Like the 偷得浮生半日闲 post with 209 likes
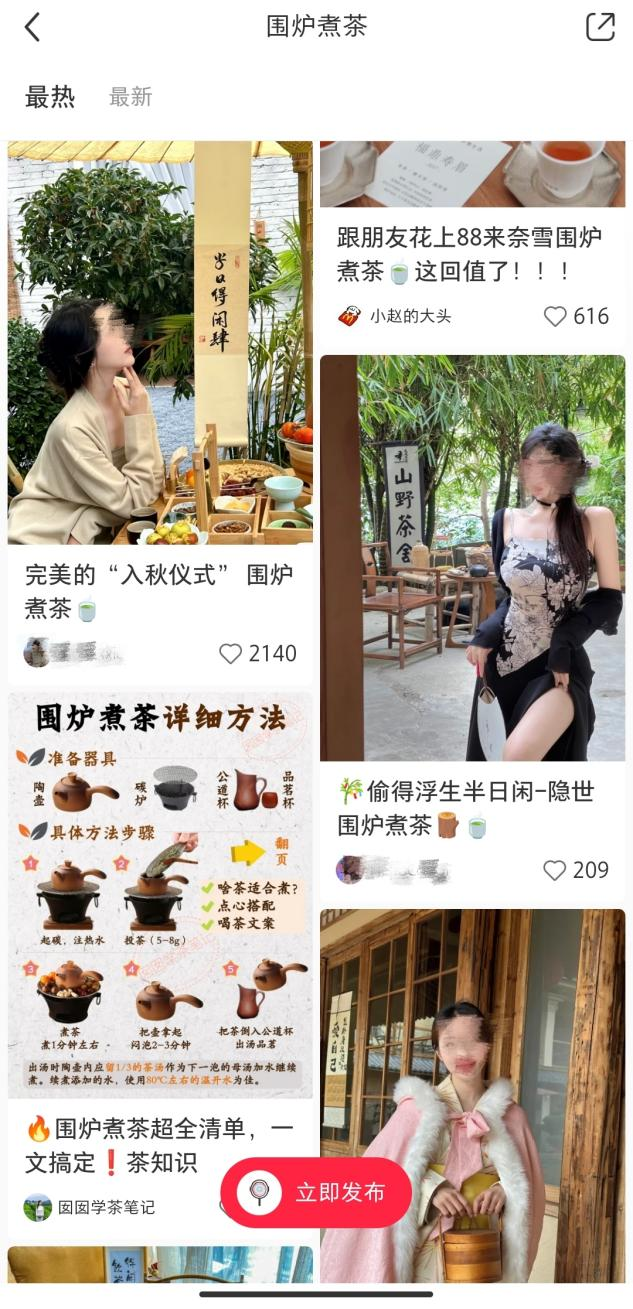Image resolution: width=633 pixels, height=1309 pixels. 555,870
